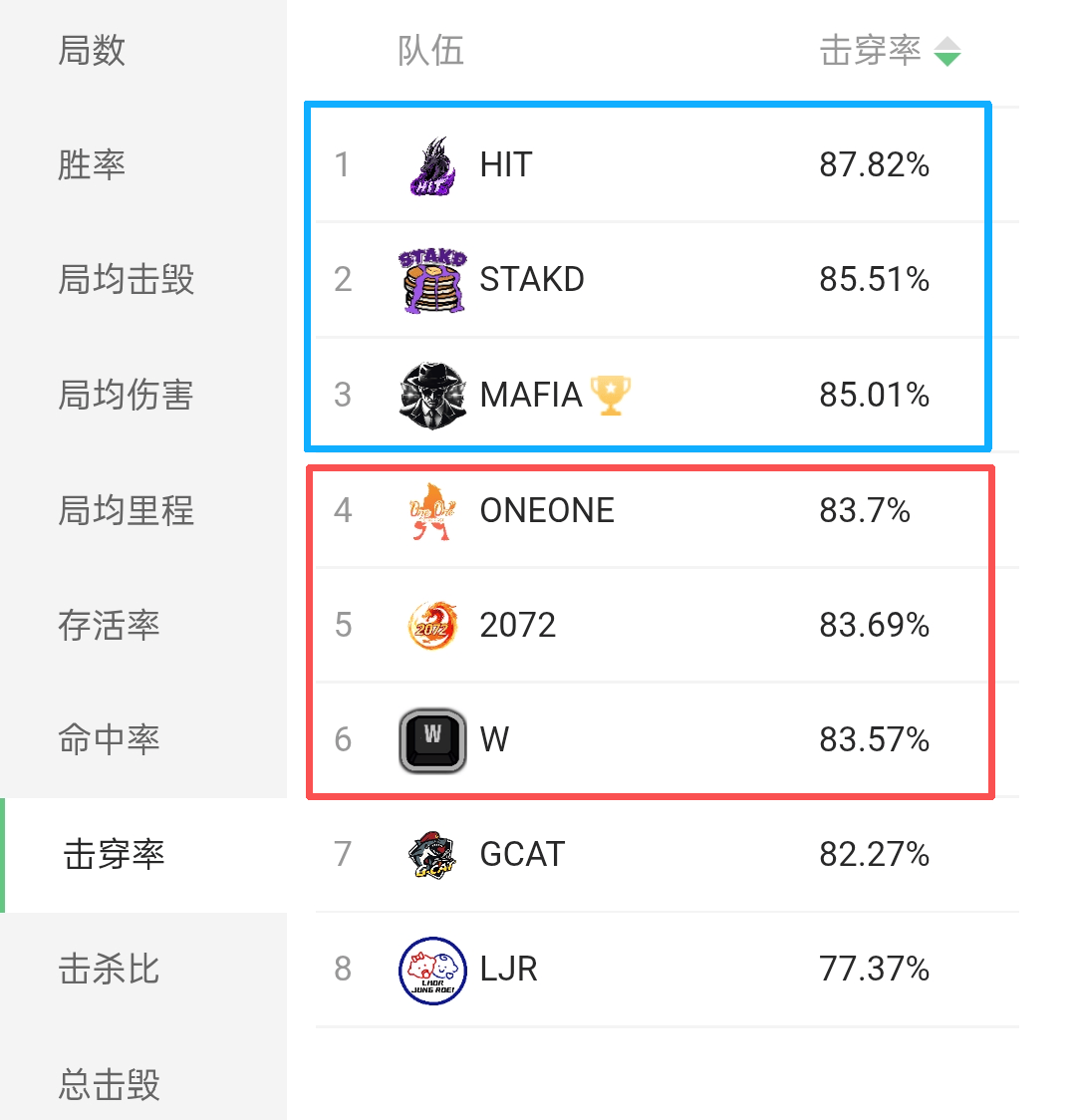View MAFIA team details
The width and height of the screenshot is (1076, 1120).
[648, 395]
